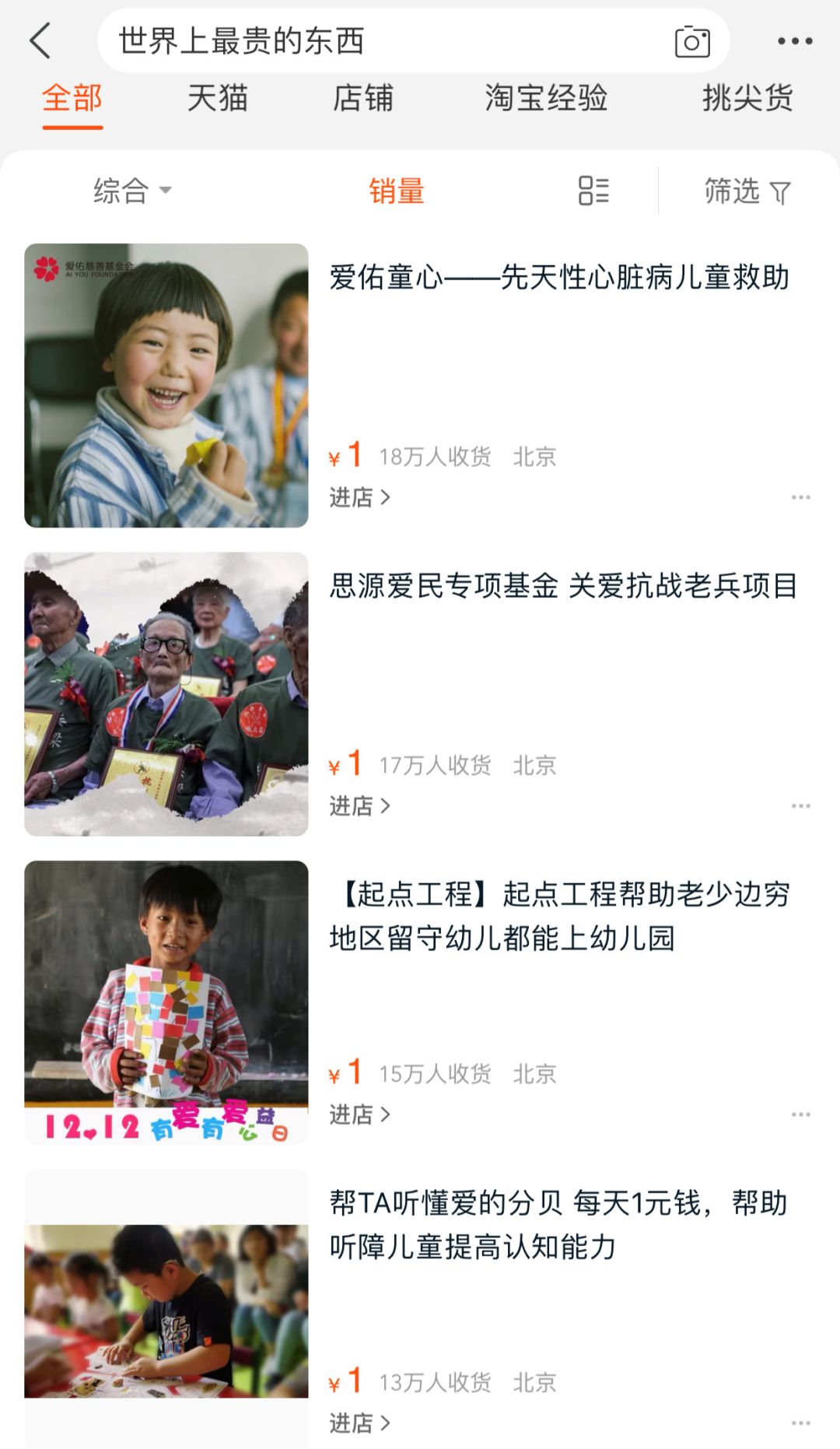Viewport: 840px width, 1449px height.
Task: Switch to the 挑尖货 tab
Action: [747, 99]
